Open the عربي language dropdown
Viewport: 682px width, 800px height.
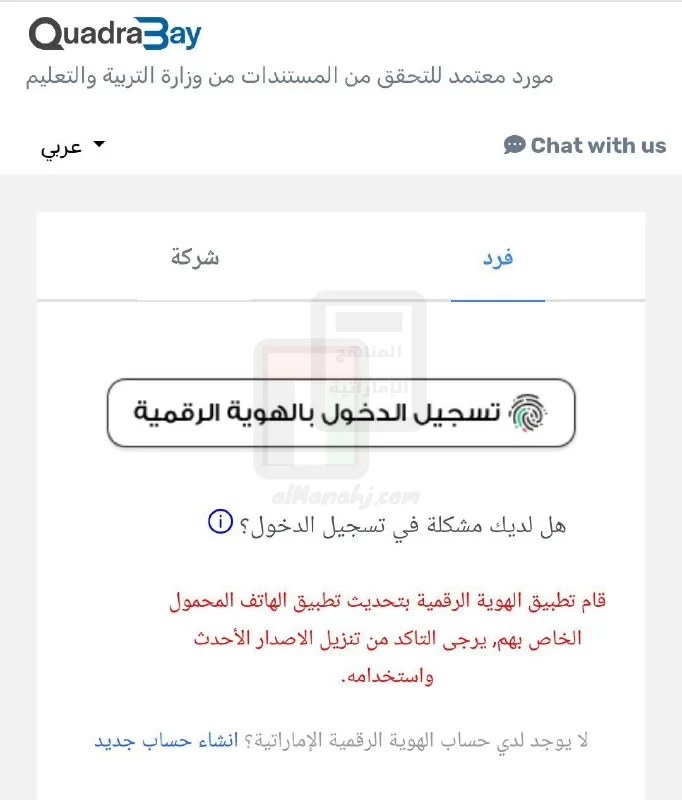72,147
